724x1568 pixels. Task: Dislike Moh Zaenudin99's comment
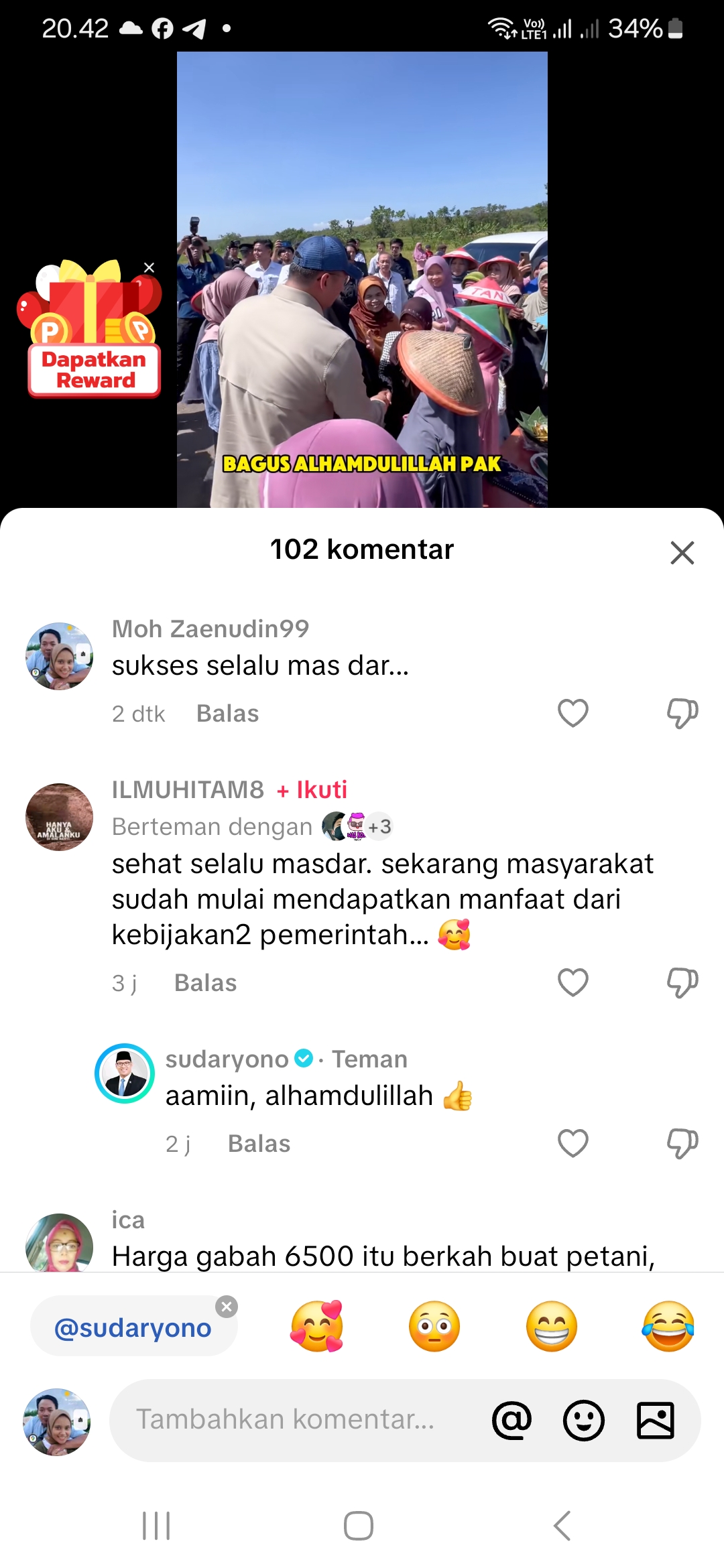click(682, 713)
